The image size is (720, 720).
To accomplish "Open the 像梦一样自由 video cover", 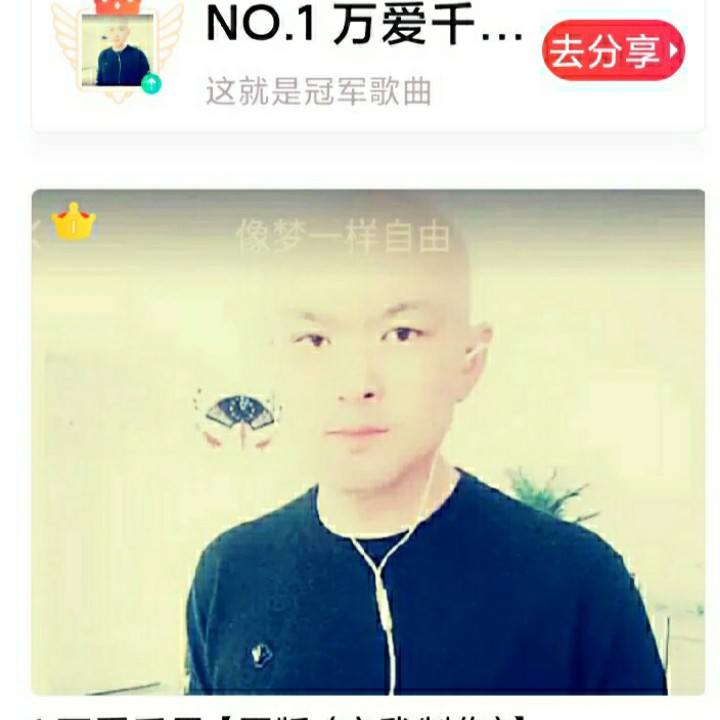I will tap(368, 440).
